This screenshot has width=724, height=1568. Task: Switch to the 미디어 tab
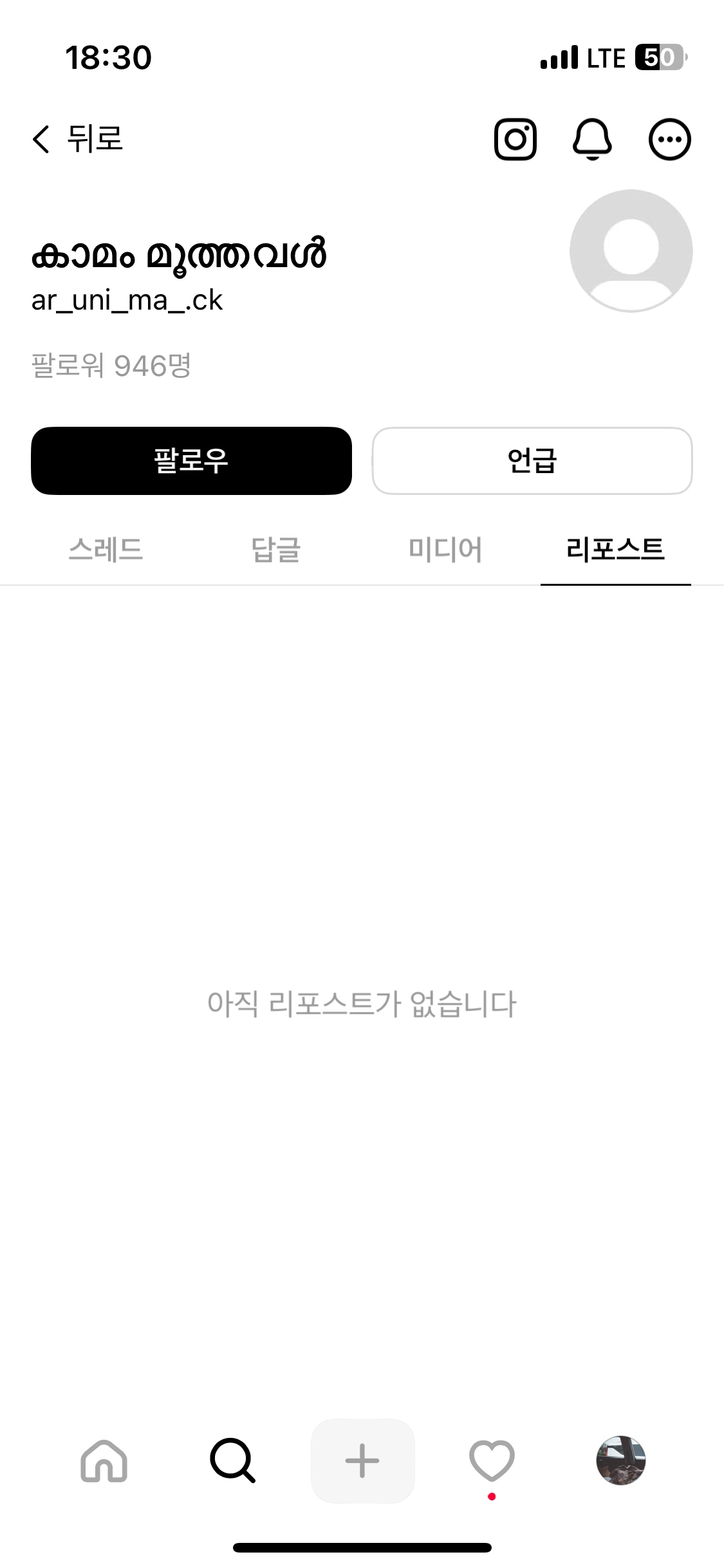[x=445, y=550]
